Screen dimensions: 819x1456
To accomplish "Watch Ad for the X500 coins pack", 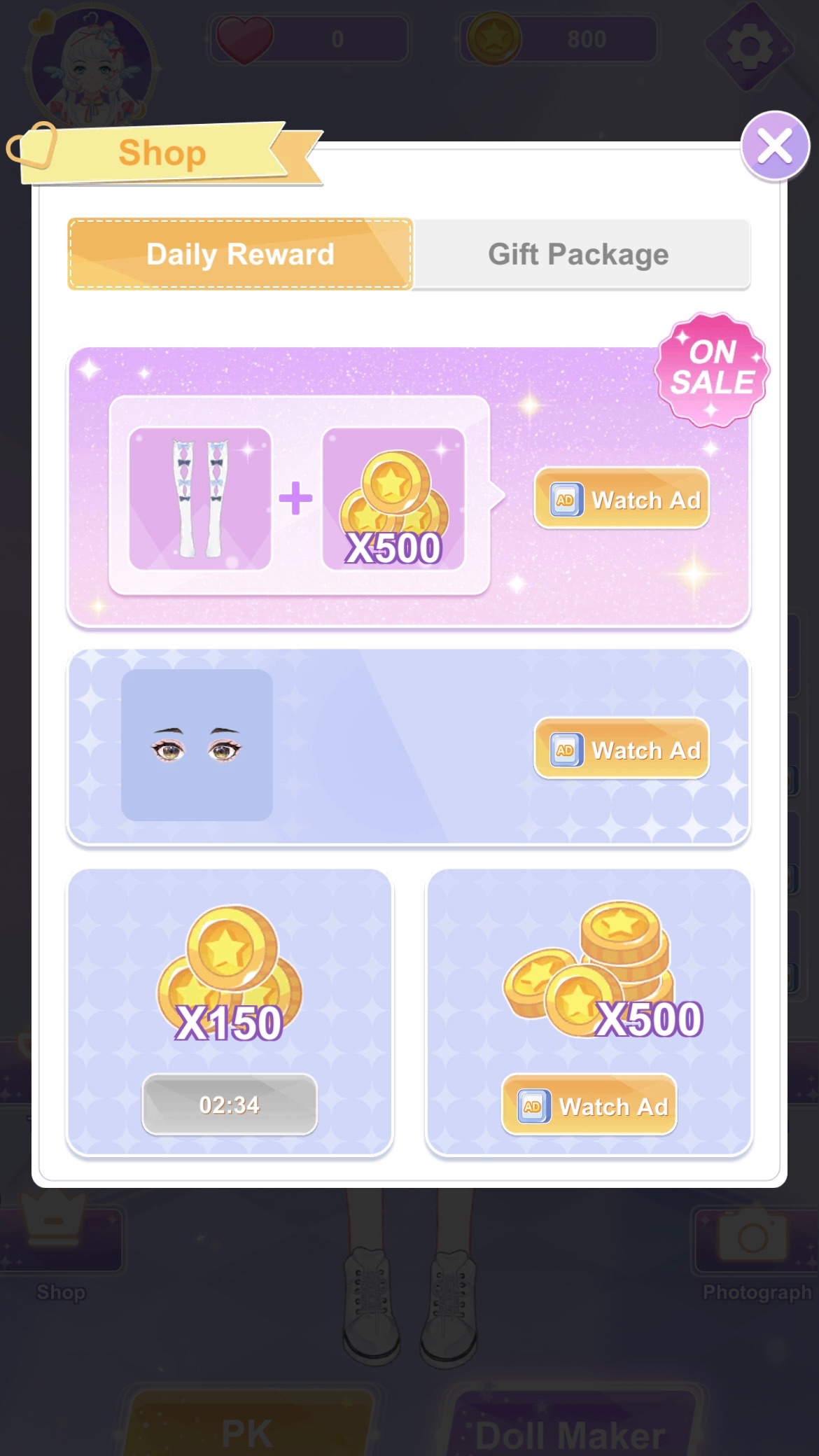I will click(589, 1105).
